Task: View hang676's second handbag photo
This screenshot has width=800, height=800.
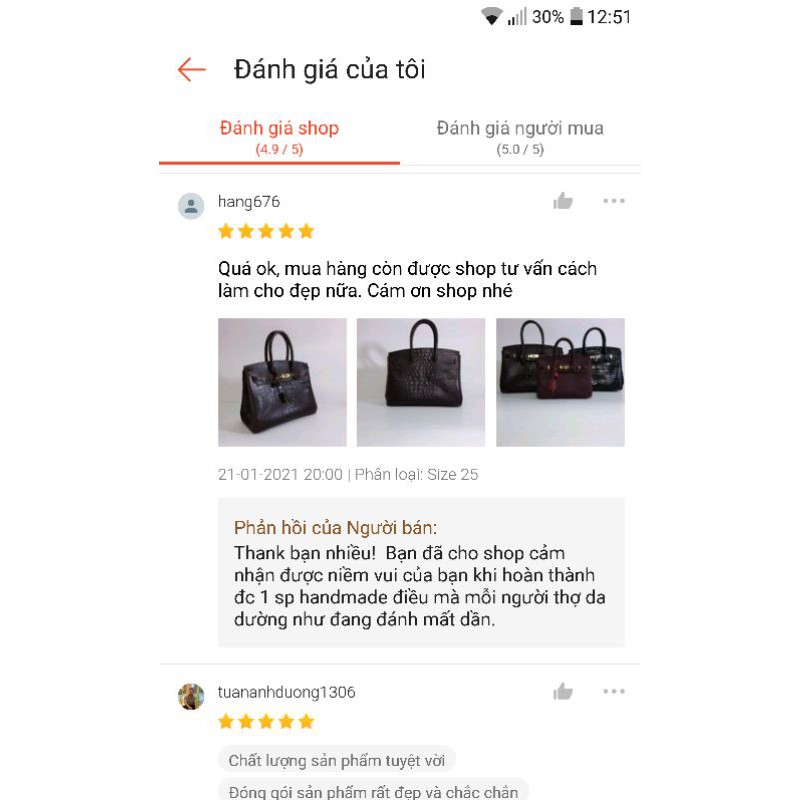Action: coord(421,382)
